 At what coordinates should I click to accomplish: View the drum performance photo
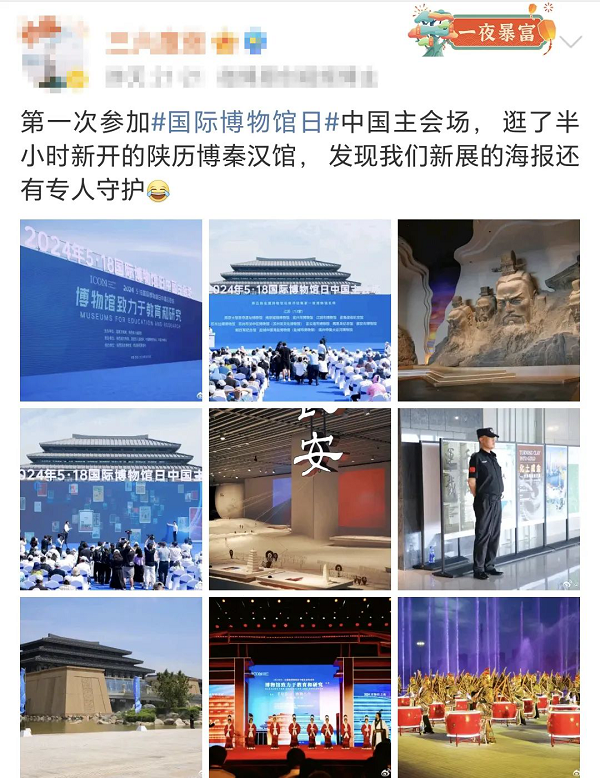(488, 687)
